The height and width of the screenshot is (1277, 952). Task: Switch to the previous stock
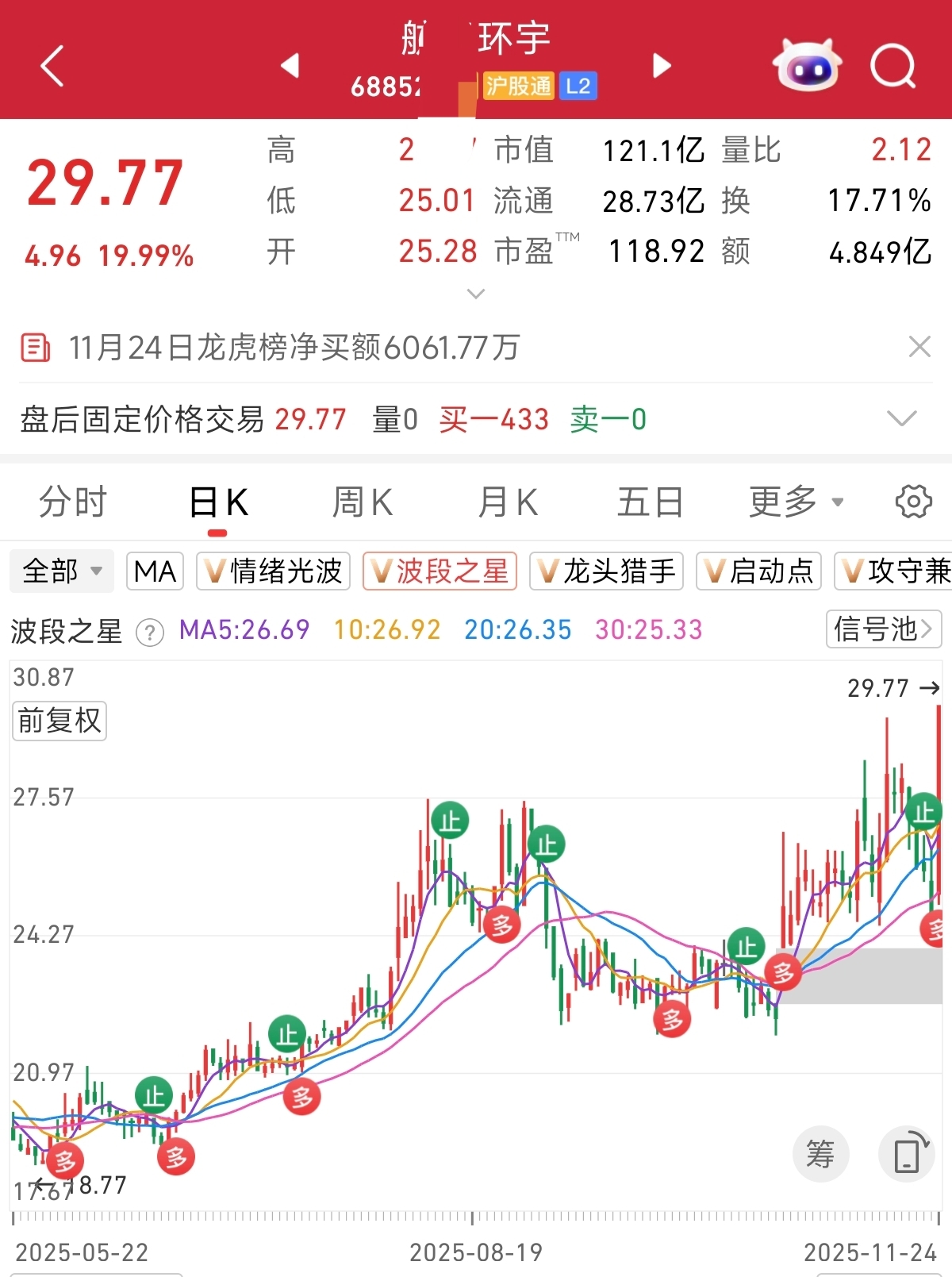(290, 66)
